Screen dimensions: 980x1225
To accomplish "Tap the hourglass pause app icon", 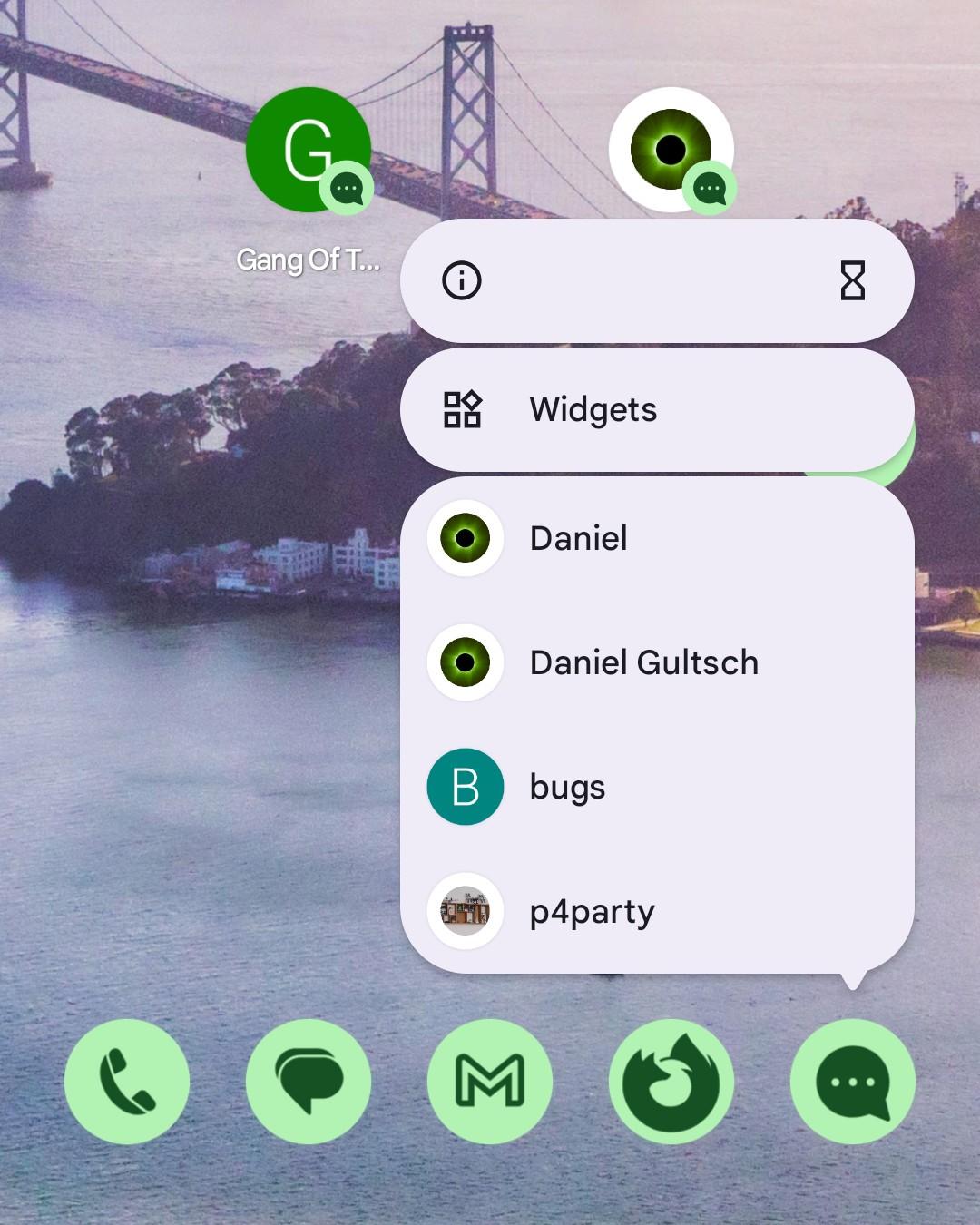I will [852, 280].
